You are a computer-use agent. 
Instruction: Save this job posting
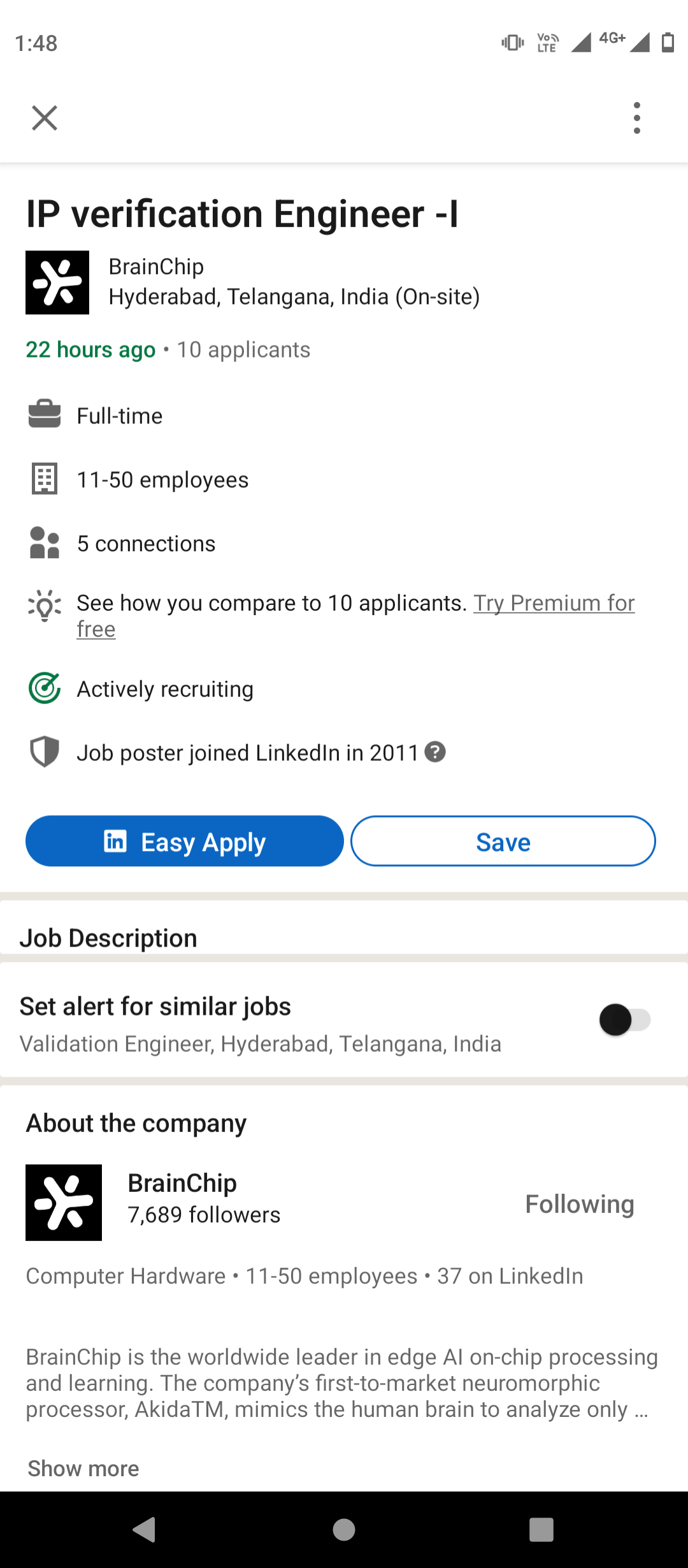(503, 841)
